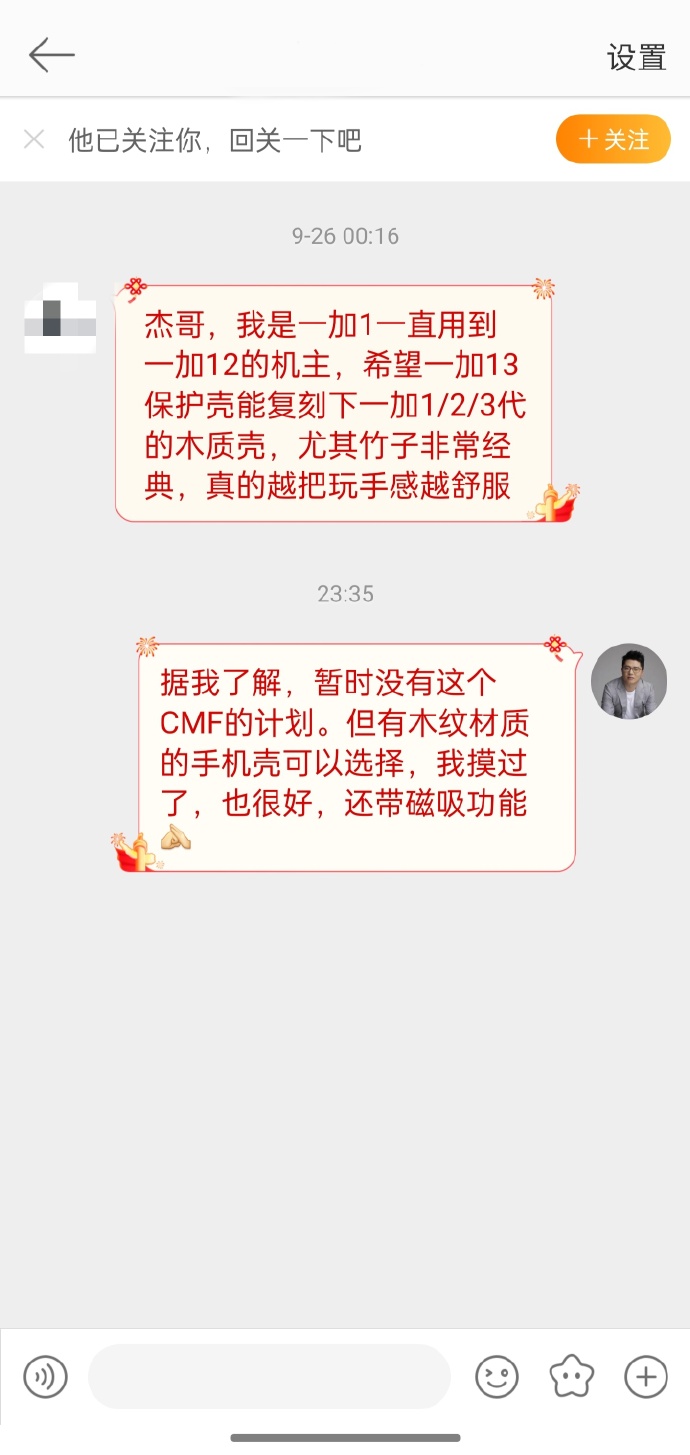Open the sticker favorites icon
Viewport: 690px width, 1455px height.
pos(572,1377)
